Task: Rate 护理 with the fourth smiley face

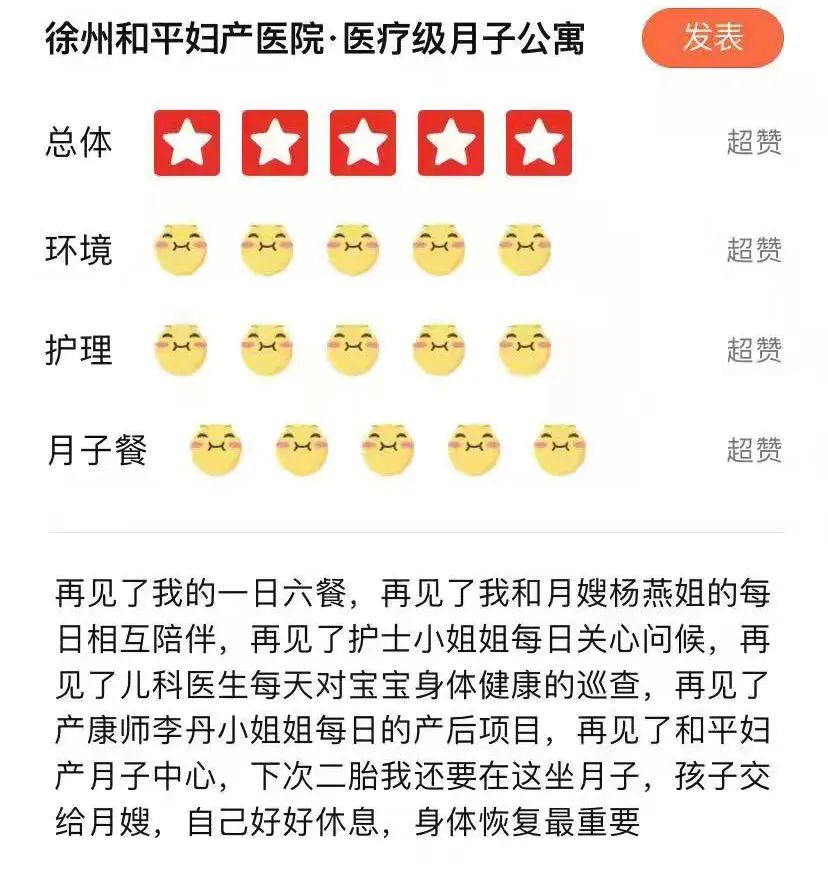Action: [x=439, y=349]
